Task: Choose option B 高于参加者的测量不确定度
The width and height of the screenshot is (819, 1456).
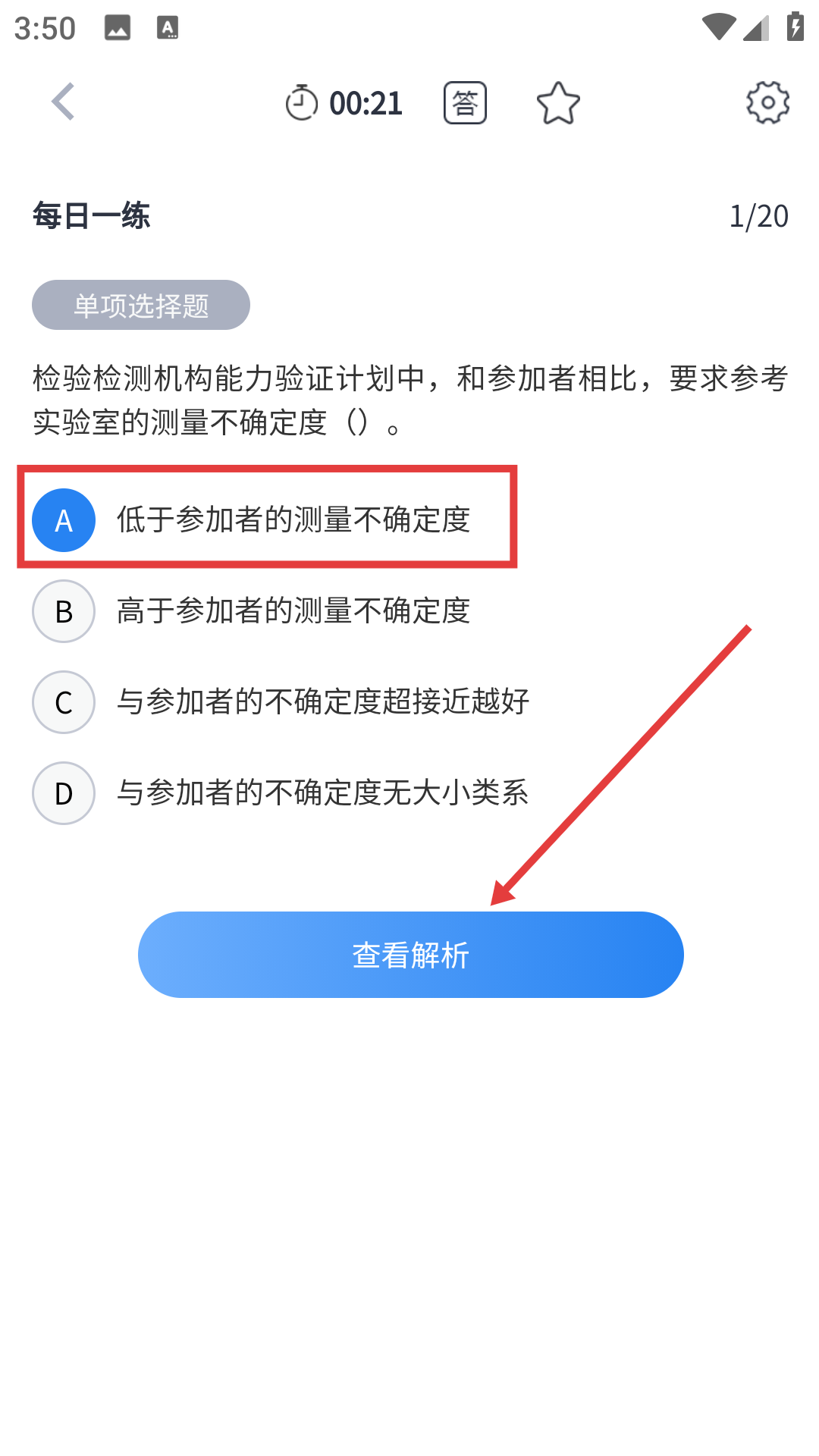Action: (265, 611)
